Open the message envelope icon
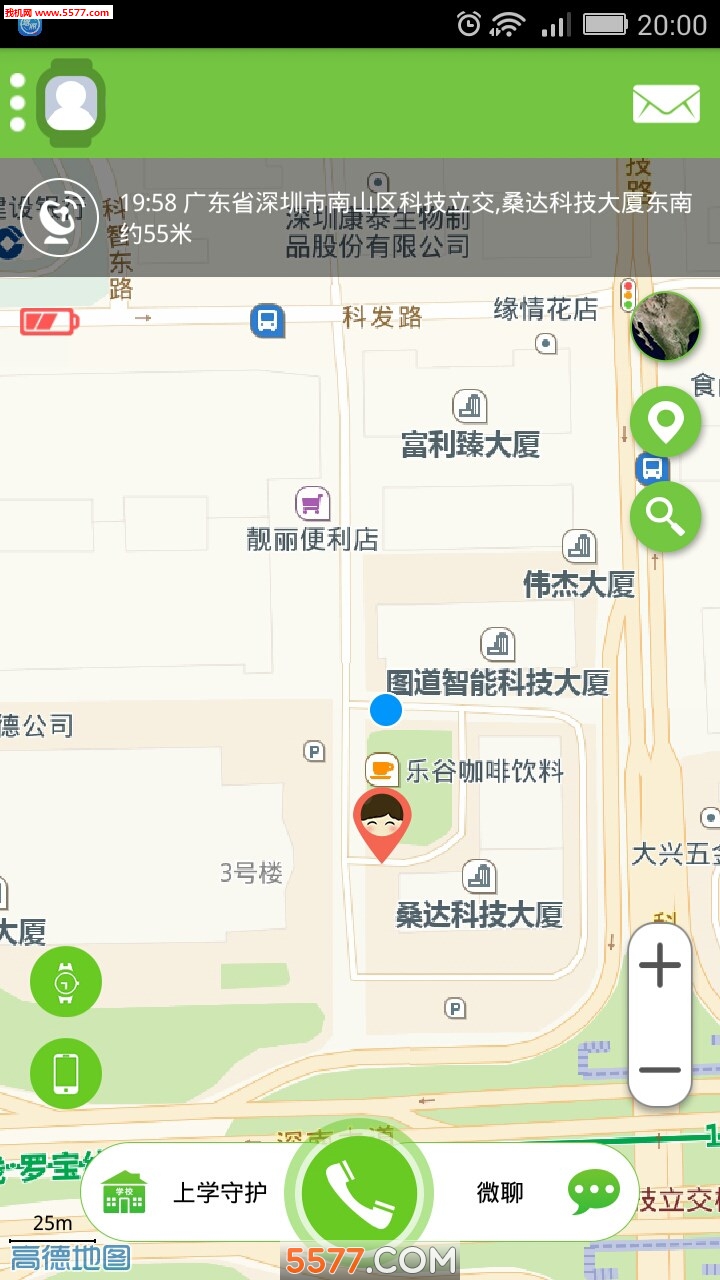This screenshot has height=1280, width=720. click(x=666, y=101)
